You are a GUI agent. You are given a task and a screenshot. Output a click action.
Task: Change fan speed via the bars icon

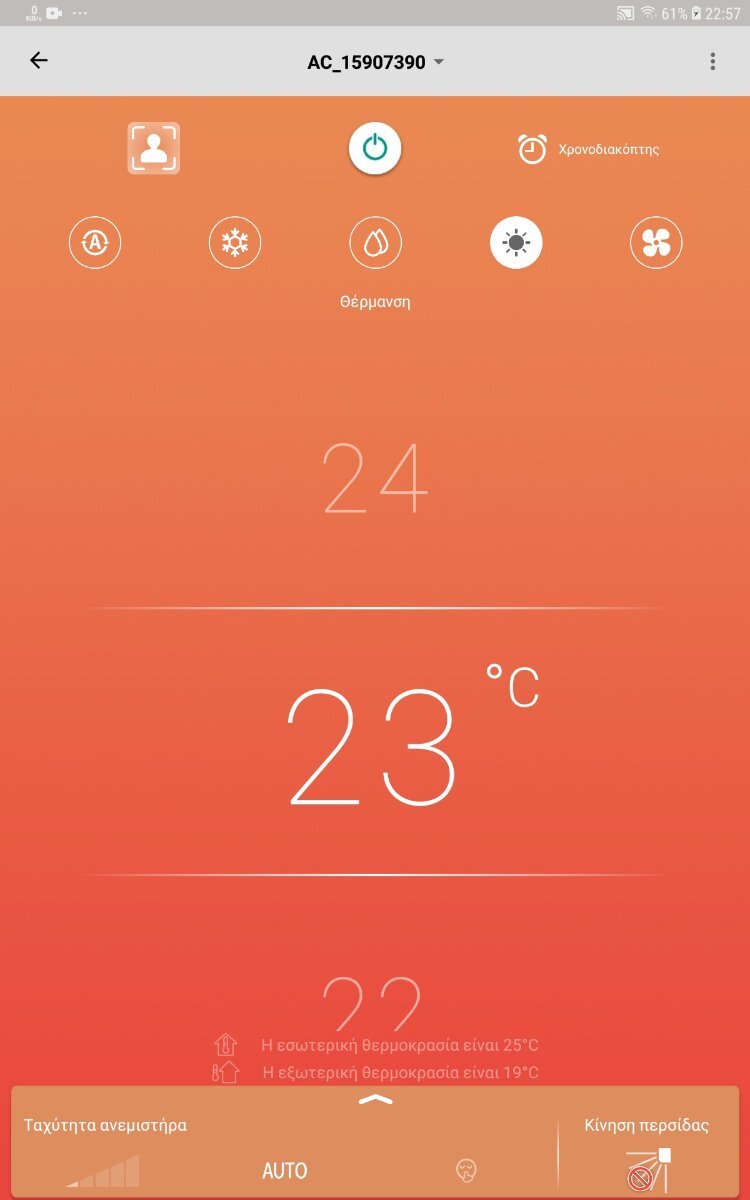point(104,1170)
